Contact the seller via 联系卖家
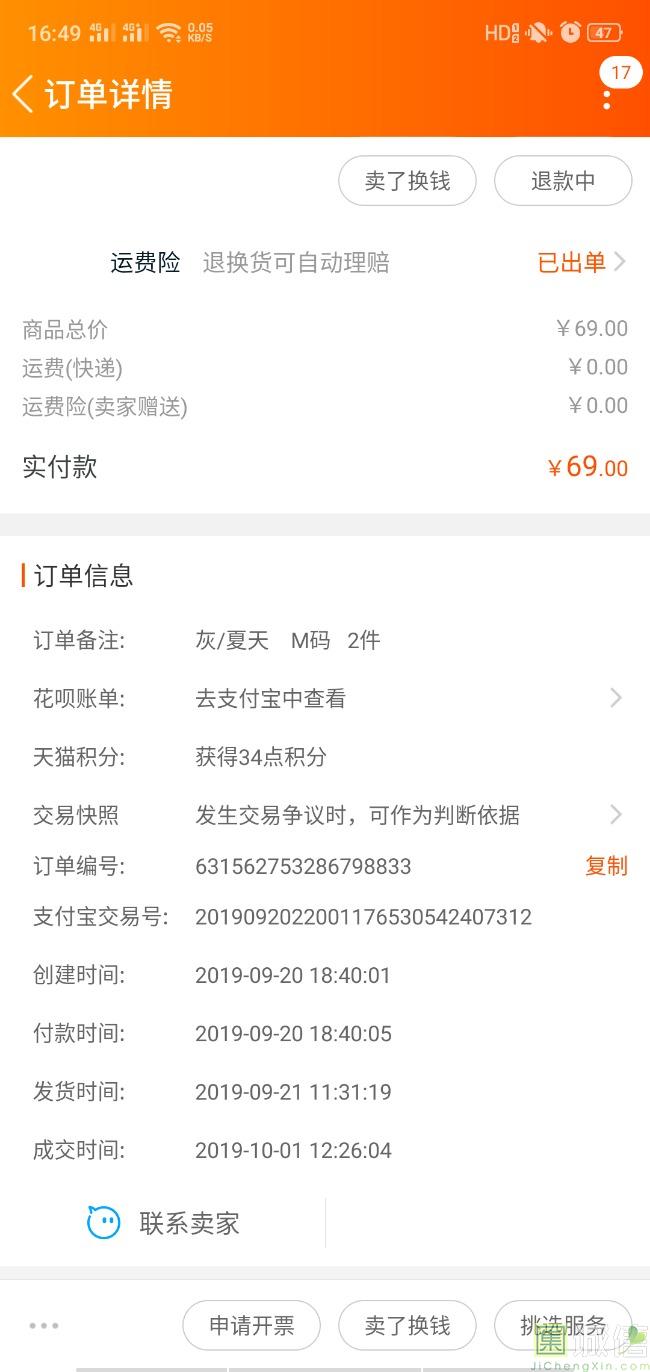Viewport: 650px width, 1372px height. [166, 1223]
